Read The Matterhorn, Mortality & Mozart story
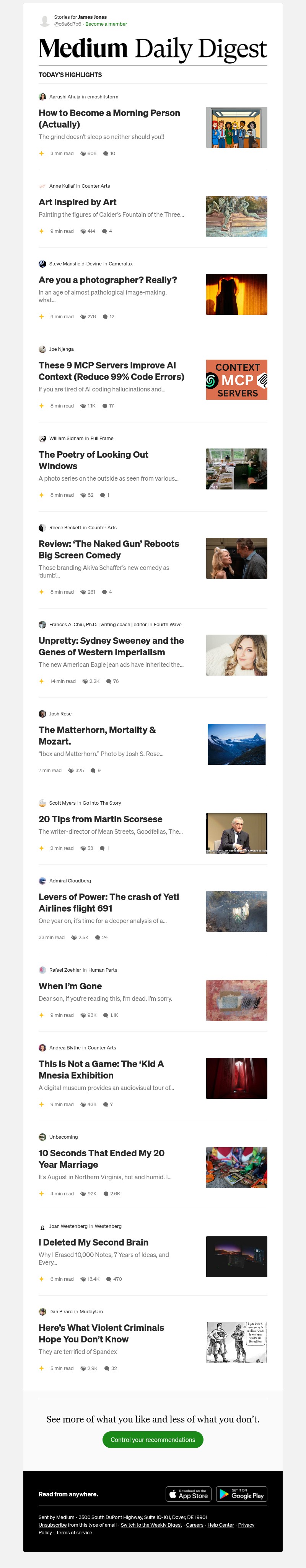 pos(97,735)
